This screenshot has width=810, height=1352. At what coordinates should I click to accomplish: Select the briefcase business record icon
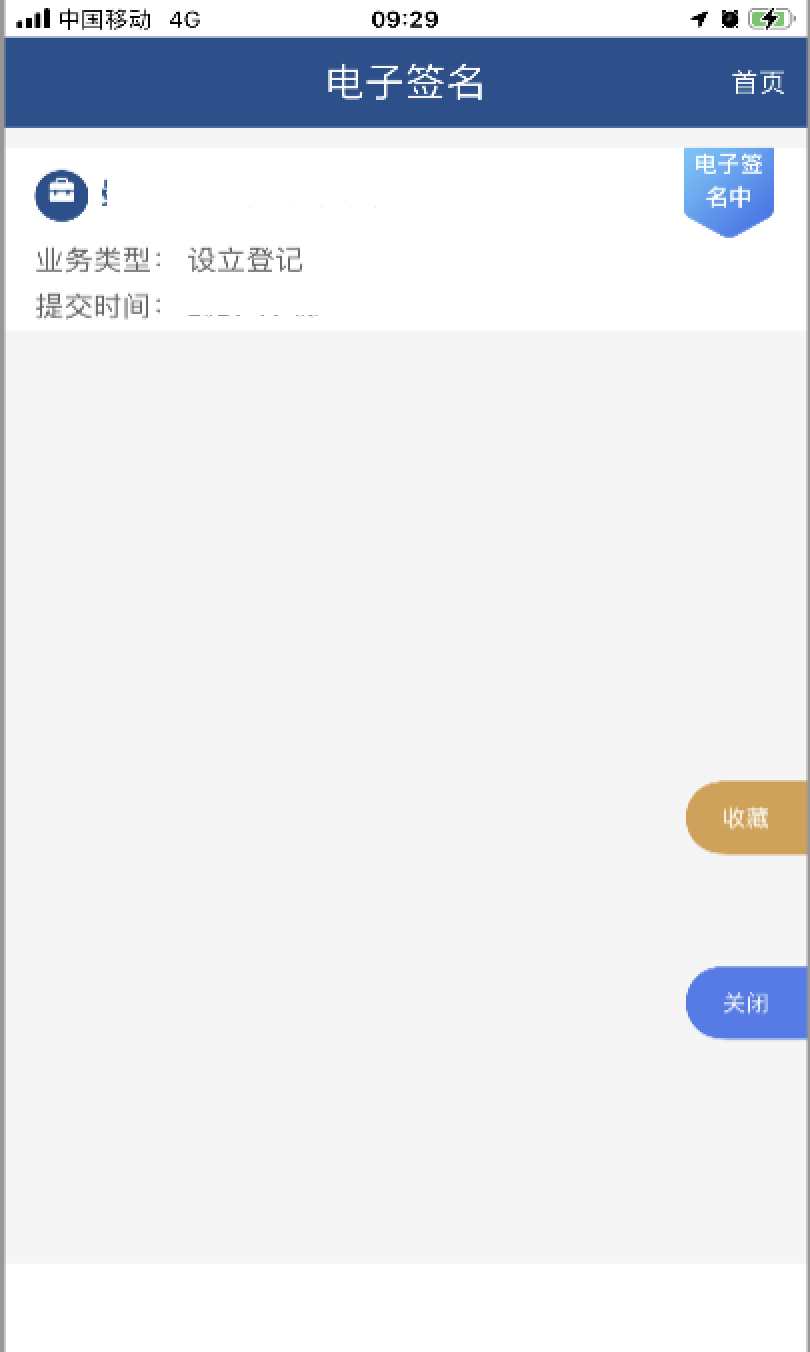point(61,195)
